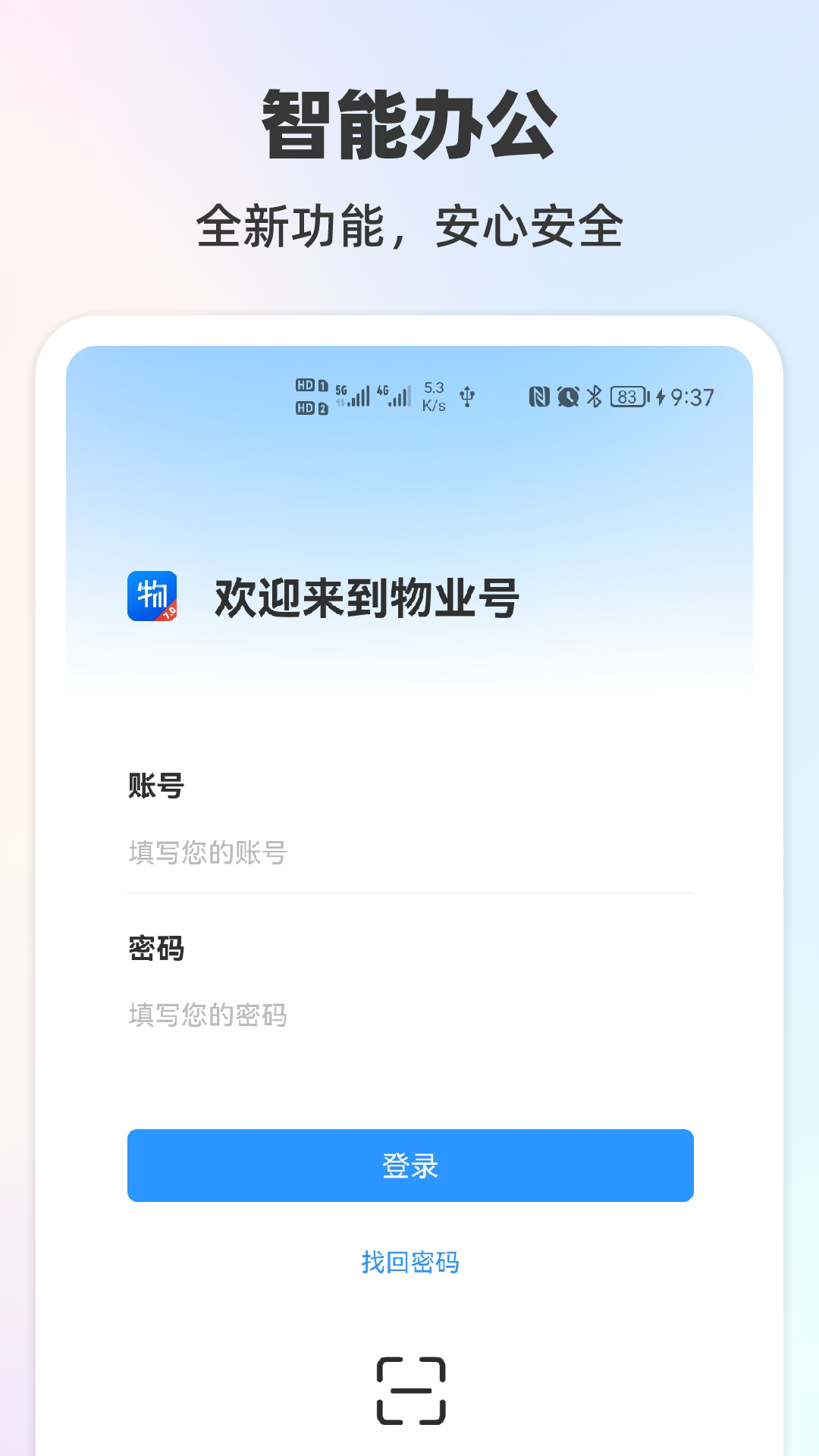Tap the HD2 status bar indicator
Image resolution: width=819 pixels, height=1456 pixels.
(306, 406)
